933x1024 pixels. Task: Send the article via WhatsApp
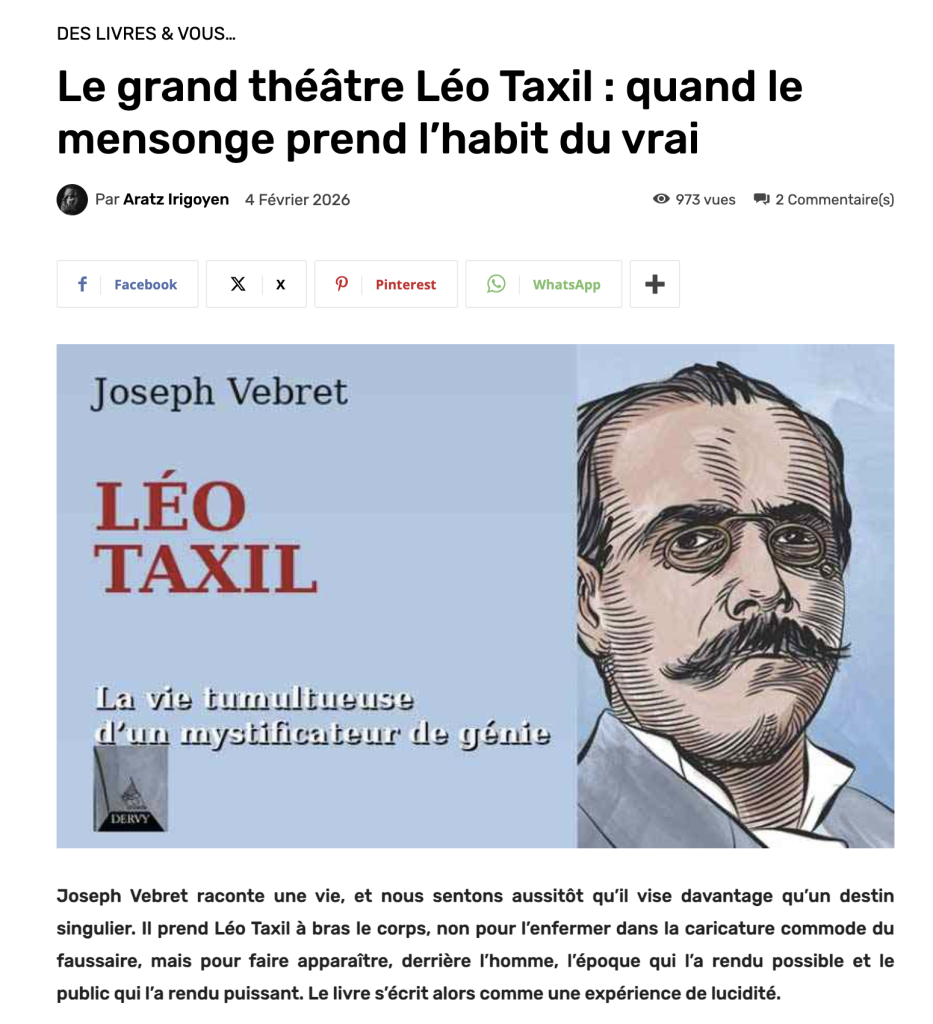point(543,284)
